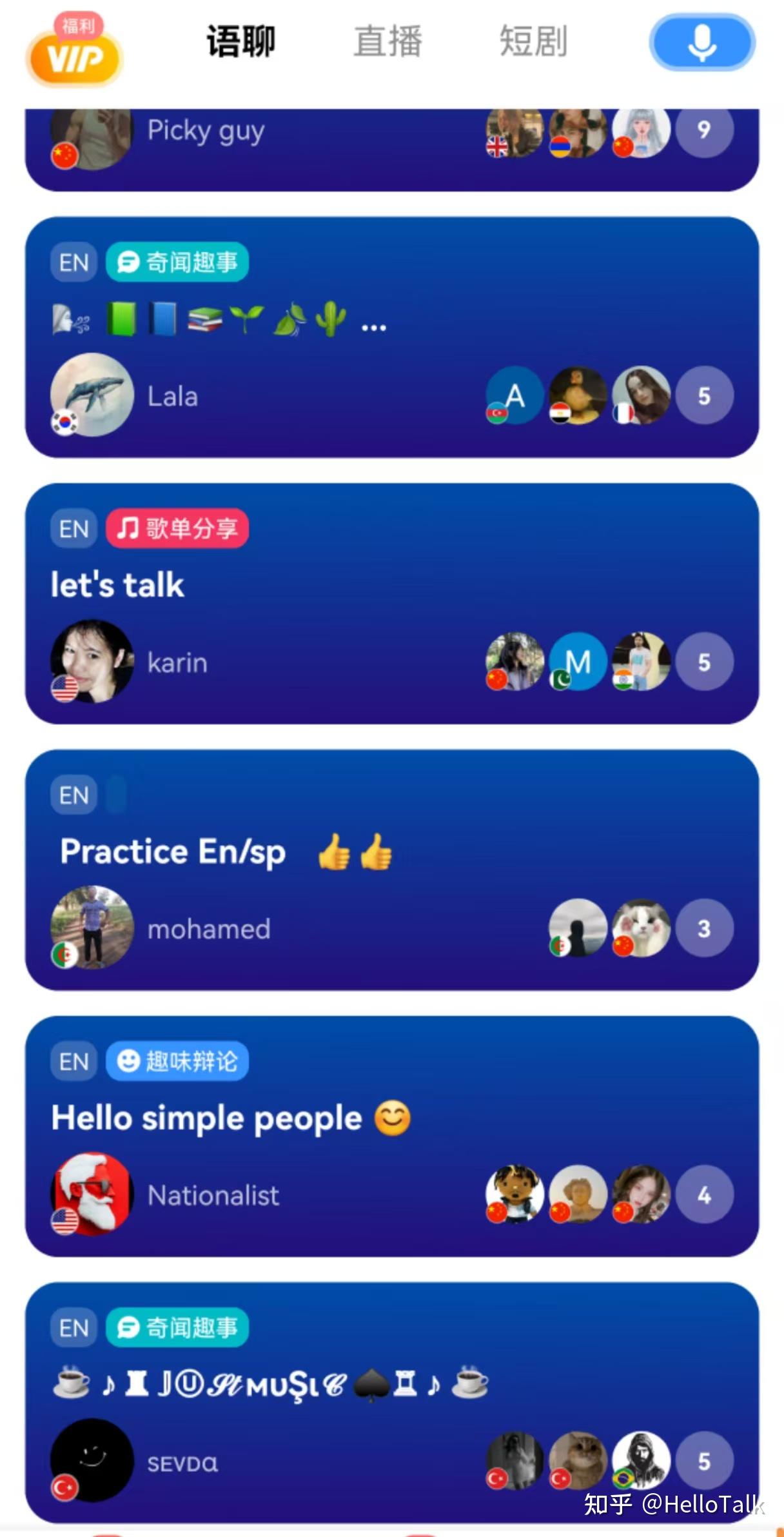Switch to the 短剧 tab

533,41
